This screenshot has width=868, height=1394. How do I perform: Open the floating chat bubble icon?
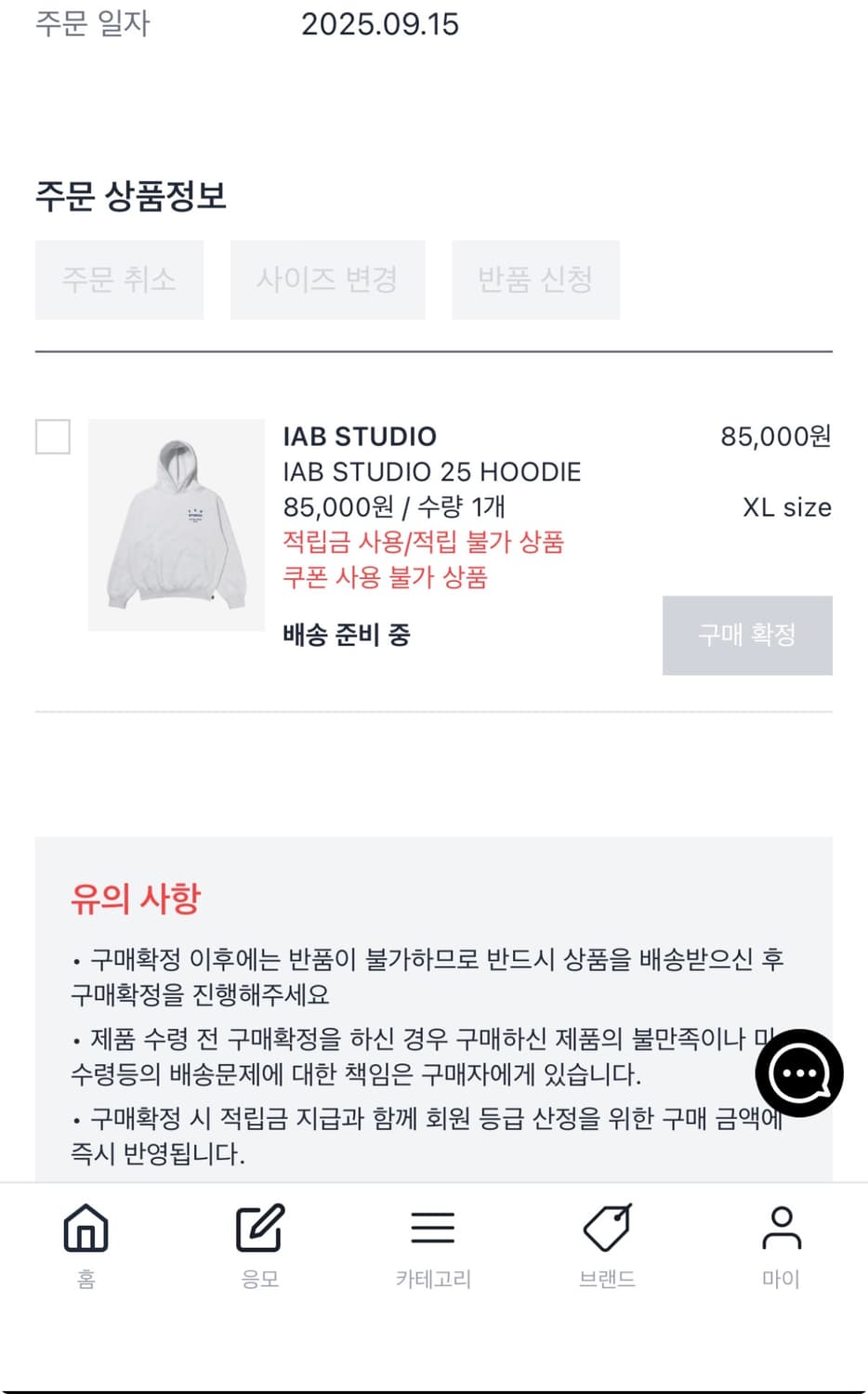(x=799, y=1072)
